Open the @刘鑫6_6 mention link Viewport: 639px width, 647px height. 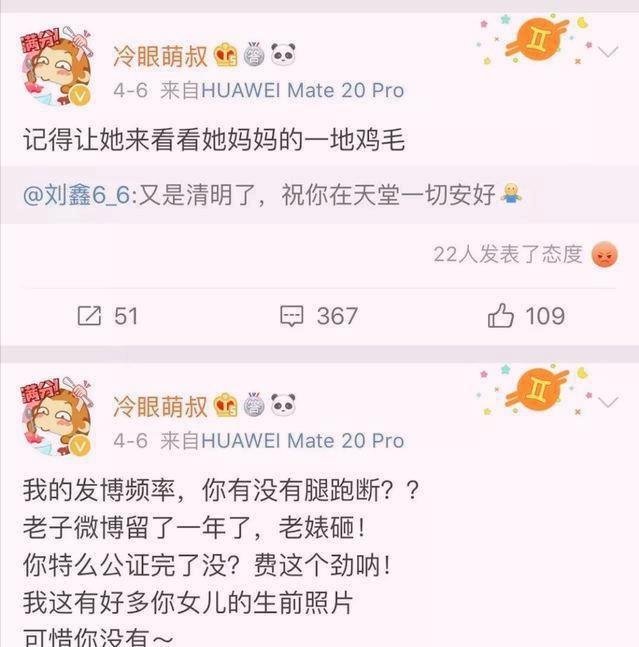pyautogui.click(x=76, y=195)
